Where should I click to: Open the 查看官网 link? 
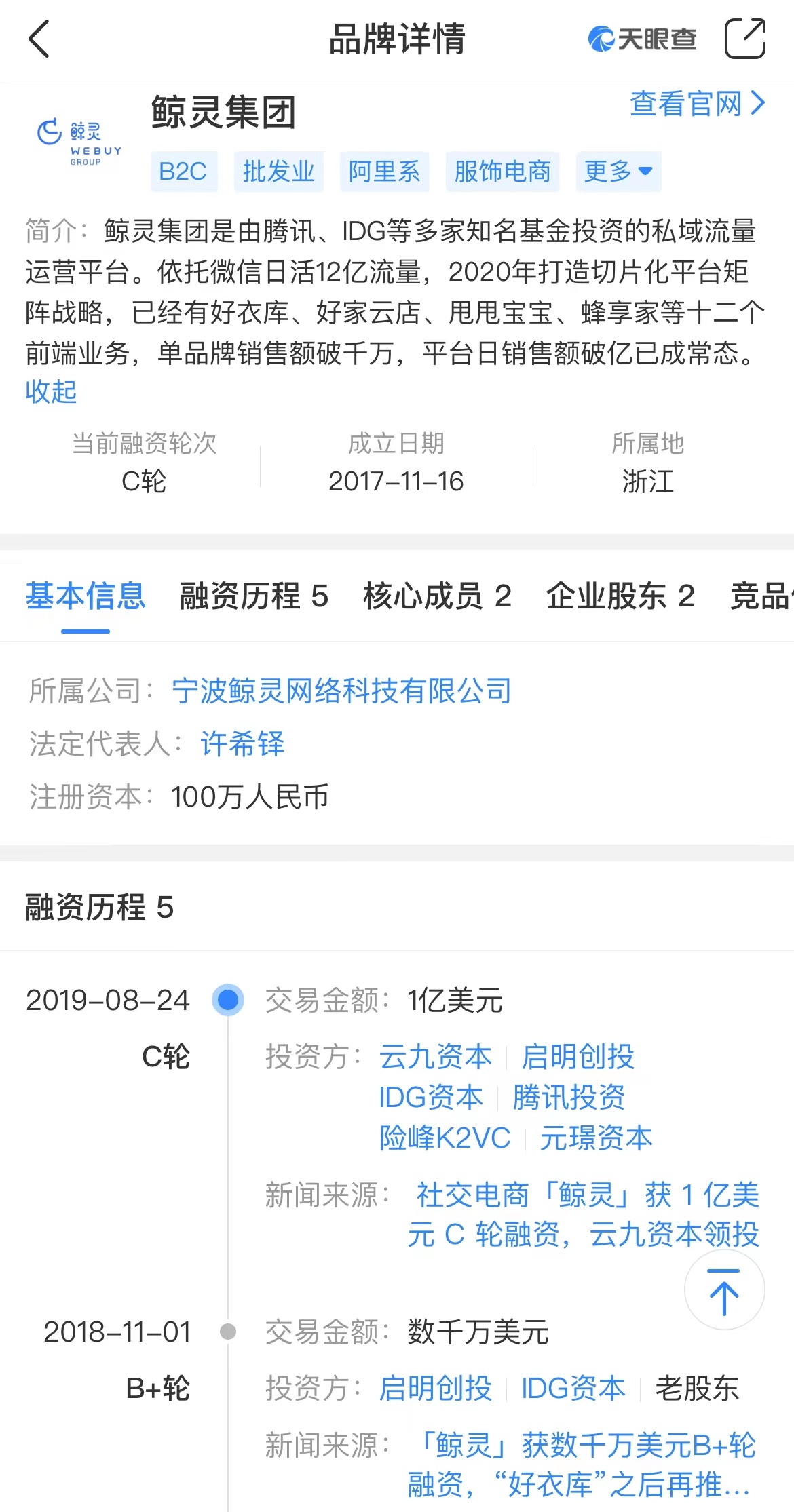[x=698, y=104]
